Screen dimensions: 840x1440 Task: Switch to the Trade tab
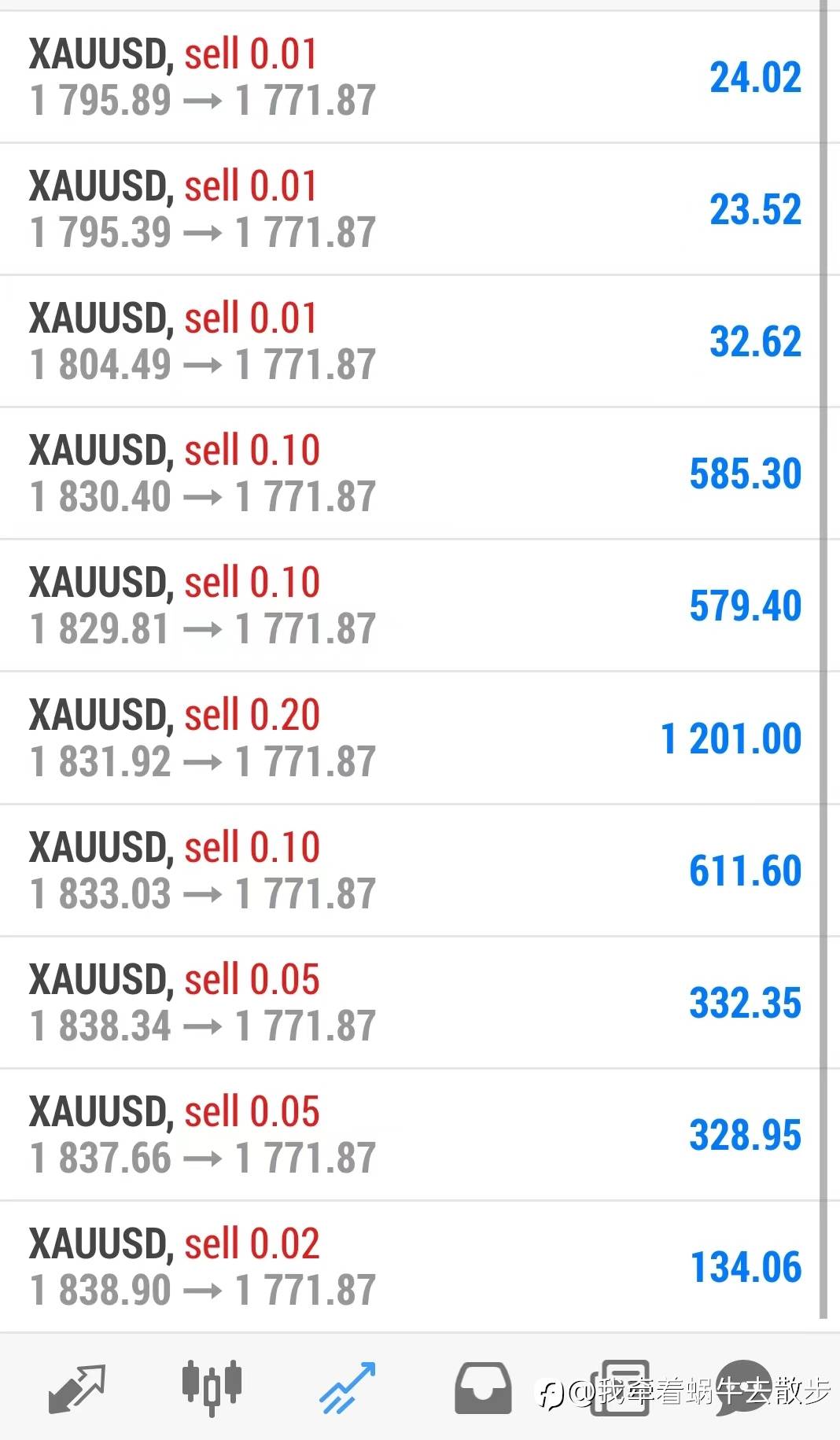(x=348, y=1389)
